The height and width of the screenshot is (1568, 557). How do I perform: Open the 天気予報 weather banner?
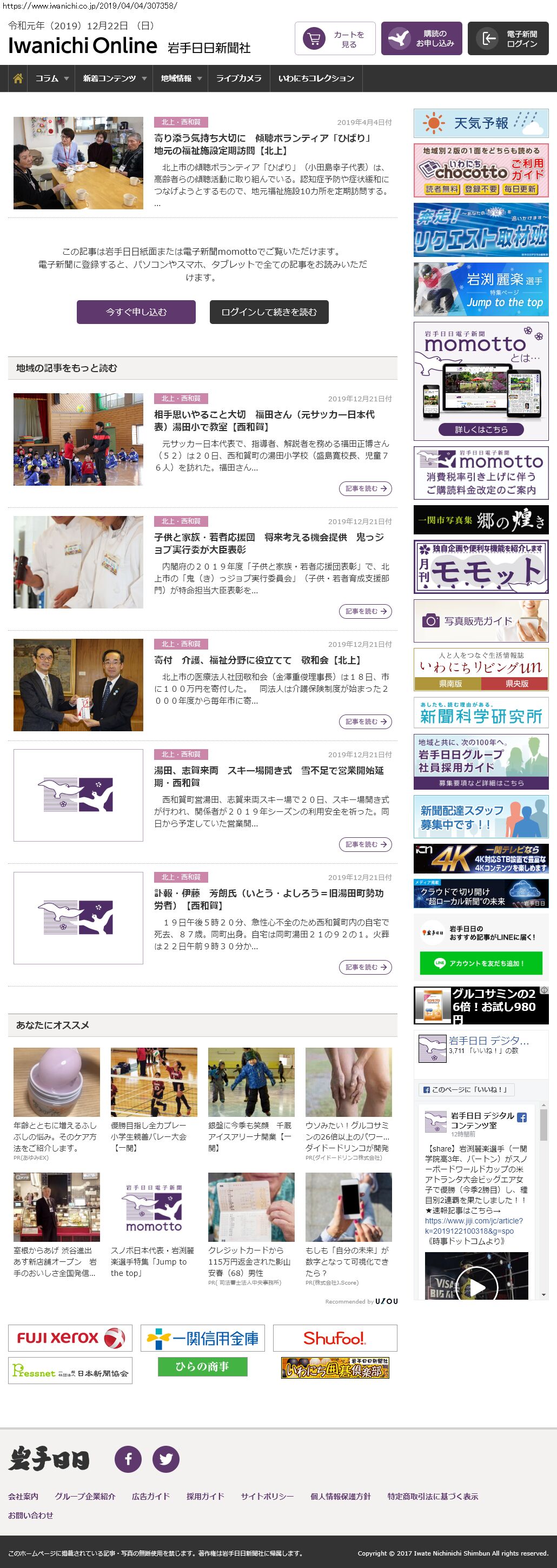pos(480,123)
